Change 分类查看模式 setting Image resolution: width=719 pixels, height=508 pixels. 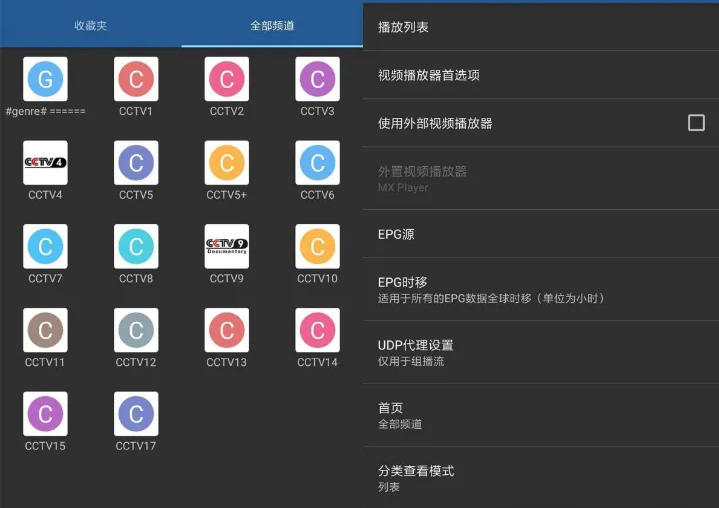click(540, 477)
